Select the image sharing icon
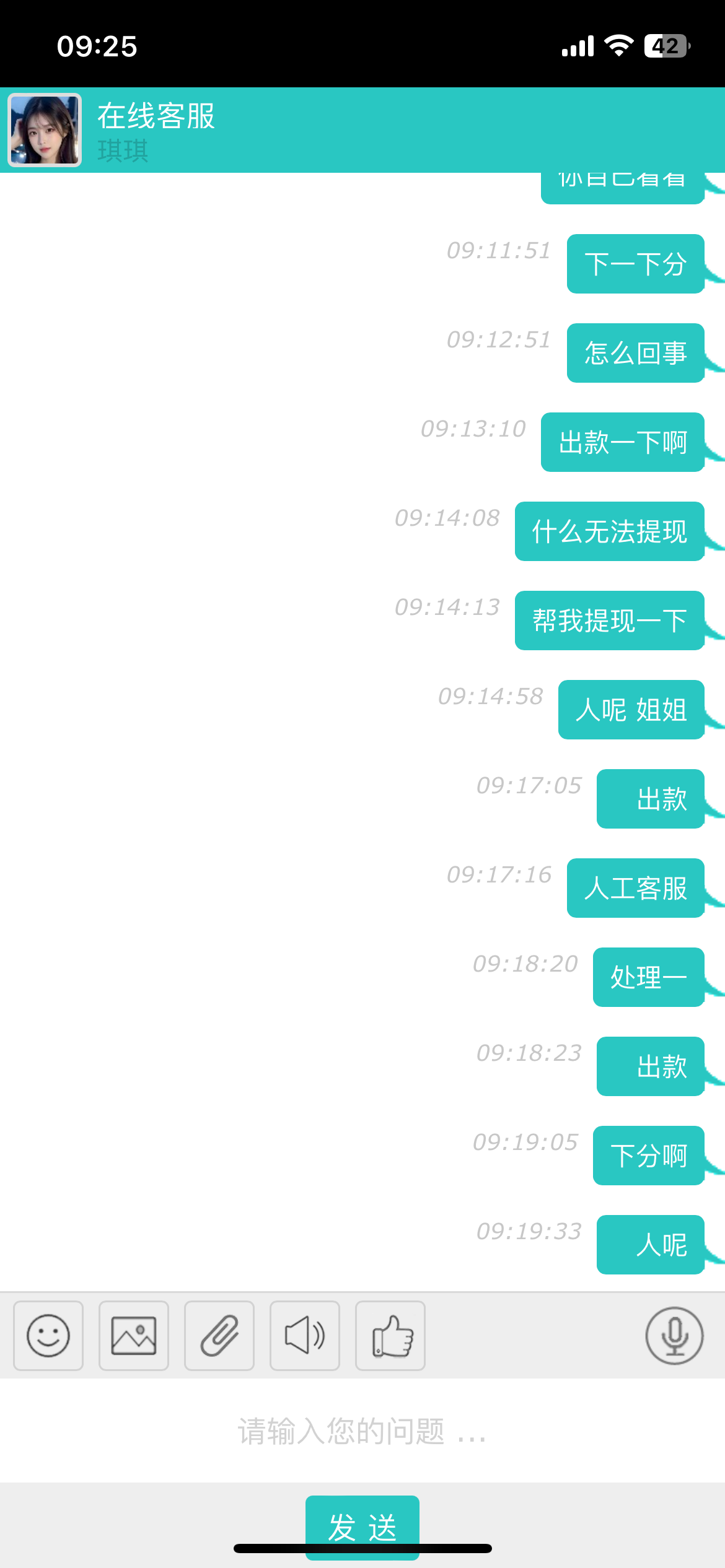 pos(134,1336)
